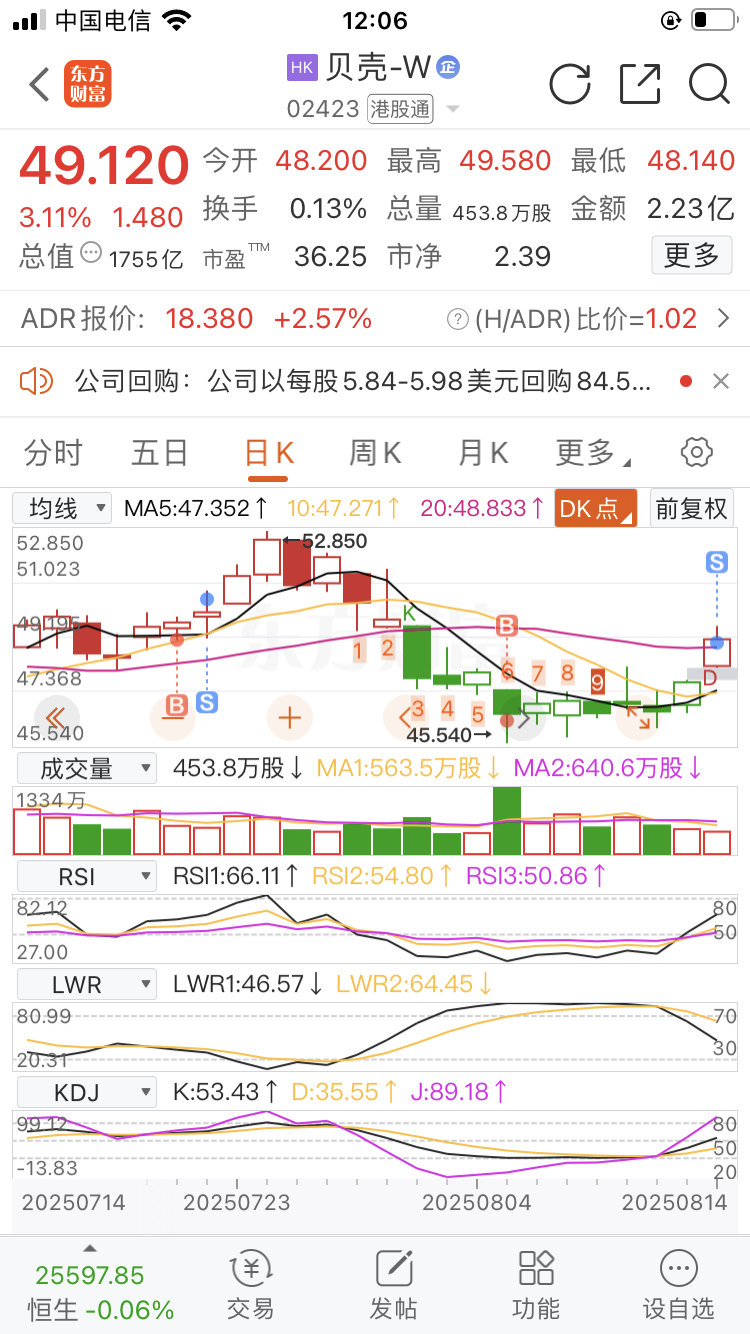Dismiss the 公司回购 announcement banner

[720, 381]
